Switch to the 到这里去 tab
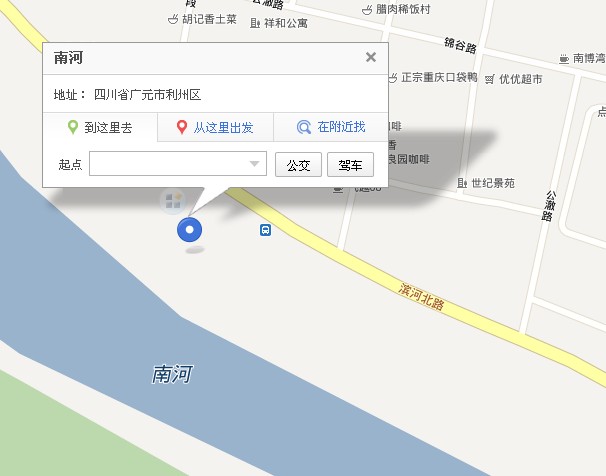 coord(100,128)
